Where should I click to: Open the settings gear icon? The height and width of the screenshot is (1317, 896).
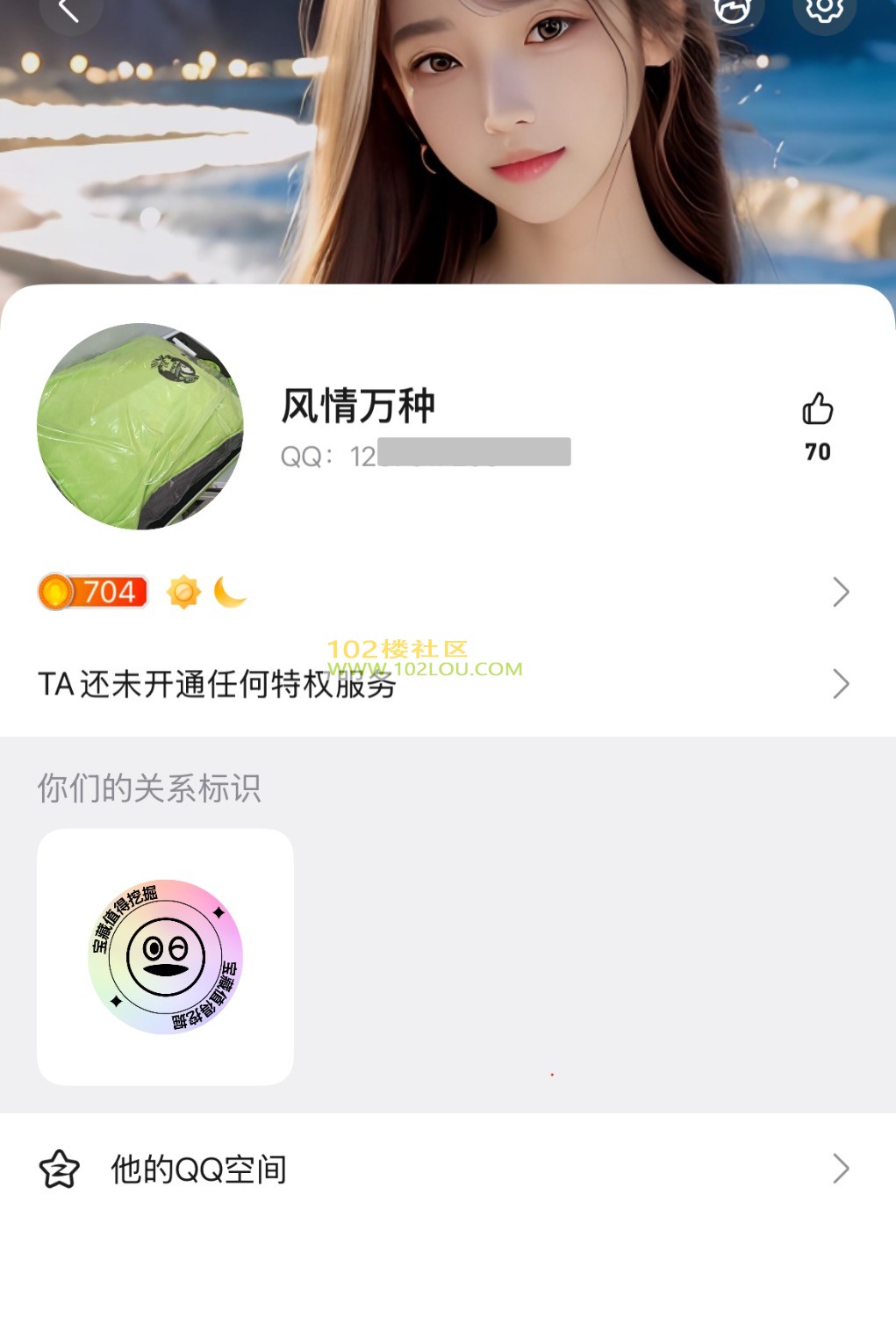pyautogui.click(x=824, y=10)
